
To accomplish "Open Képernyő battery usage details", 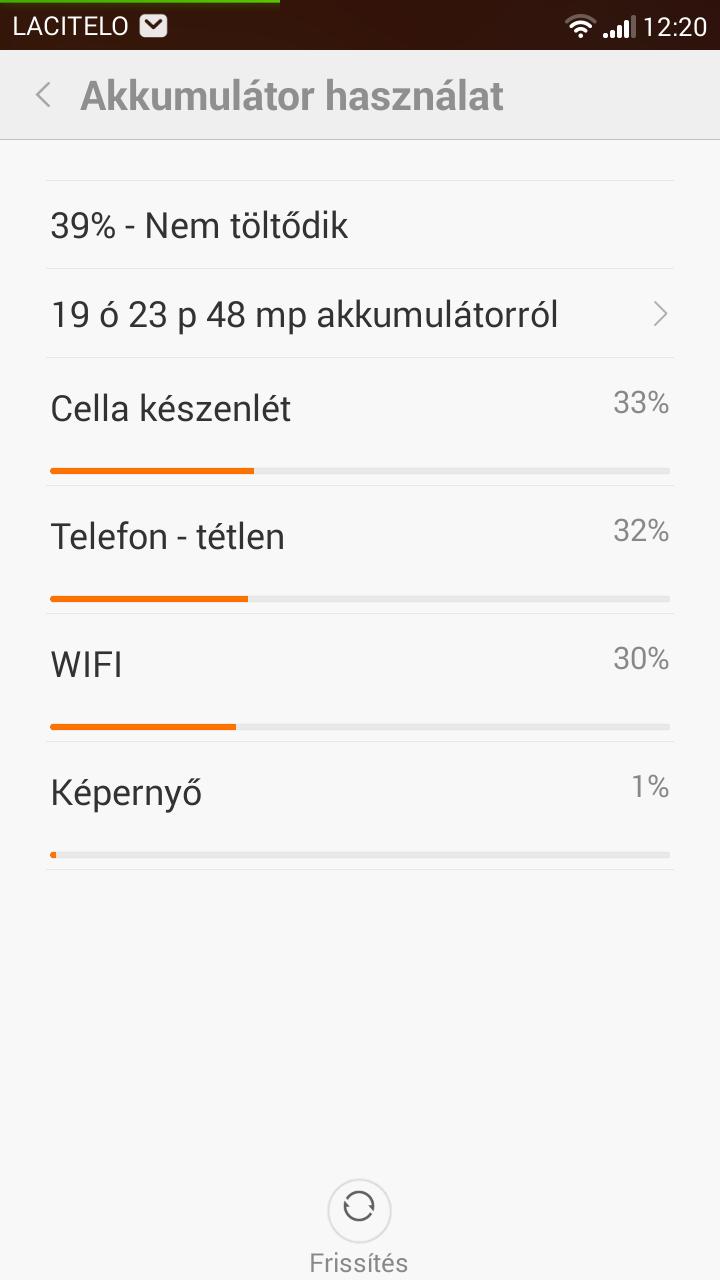I will point(360,806).
